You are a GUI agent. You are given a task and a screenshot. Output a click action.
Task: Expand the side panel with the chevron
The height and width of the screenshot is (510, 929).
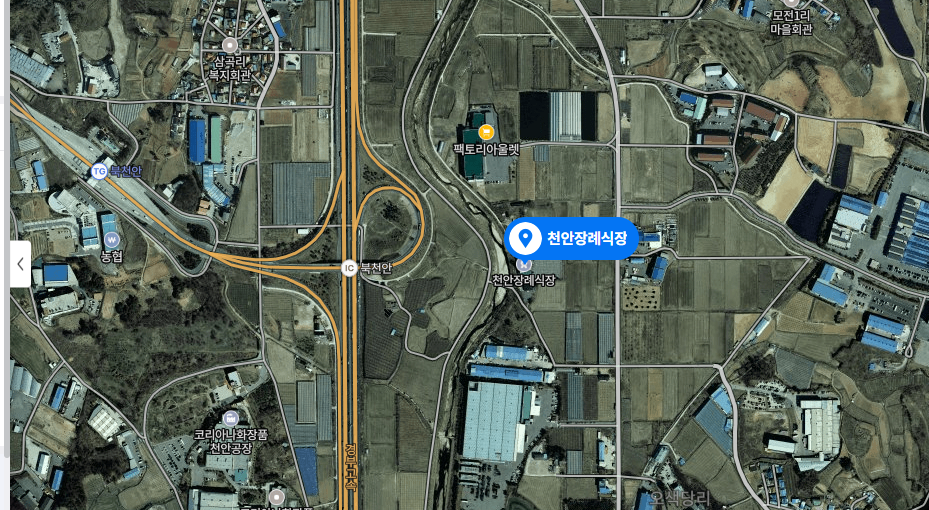pos(20,264)
